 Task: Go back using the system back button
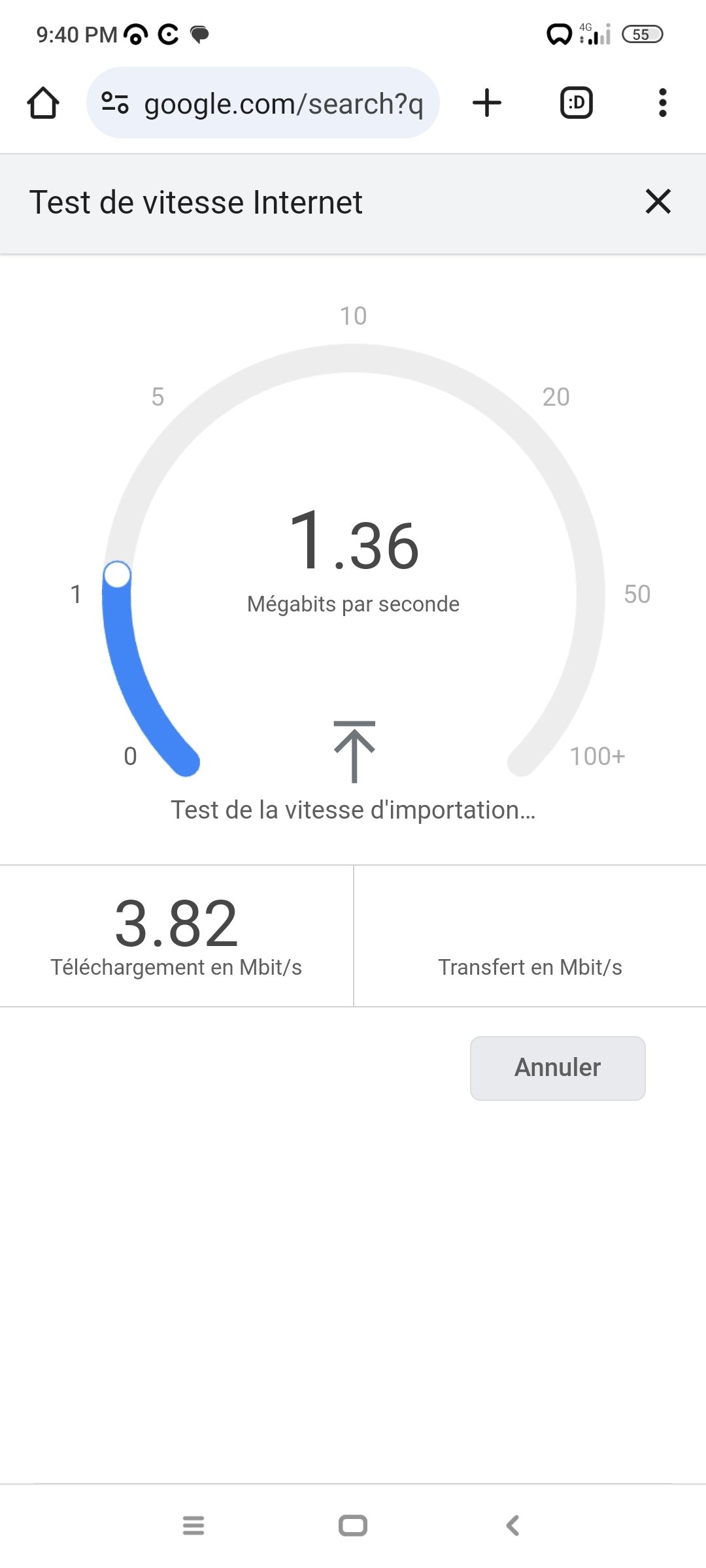[513, 1526]
